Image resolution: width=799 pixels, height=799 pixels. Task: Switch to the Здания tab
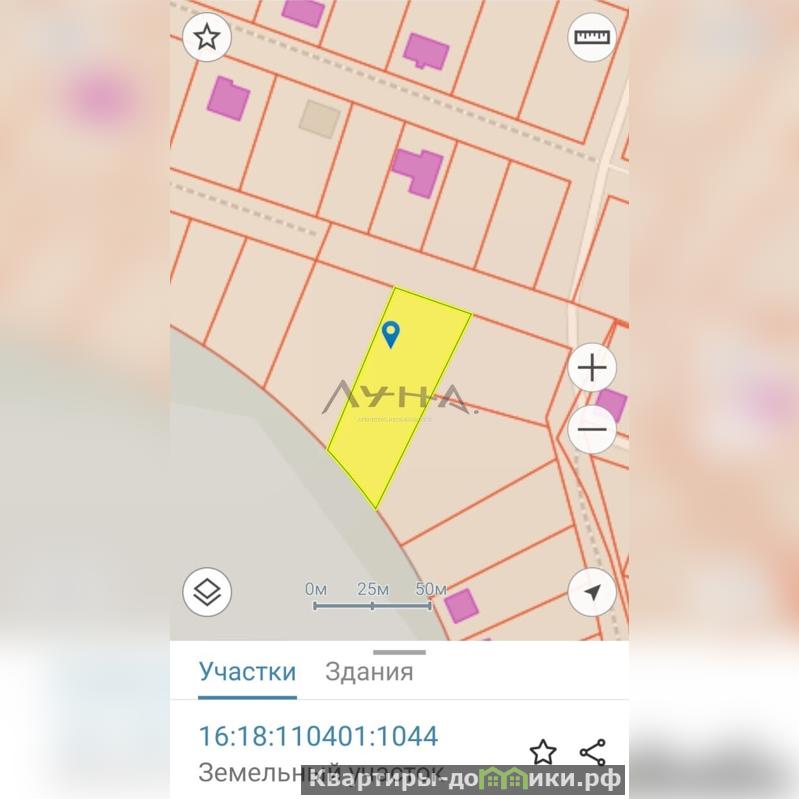tap(369, 671)
